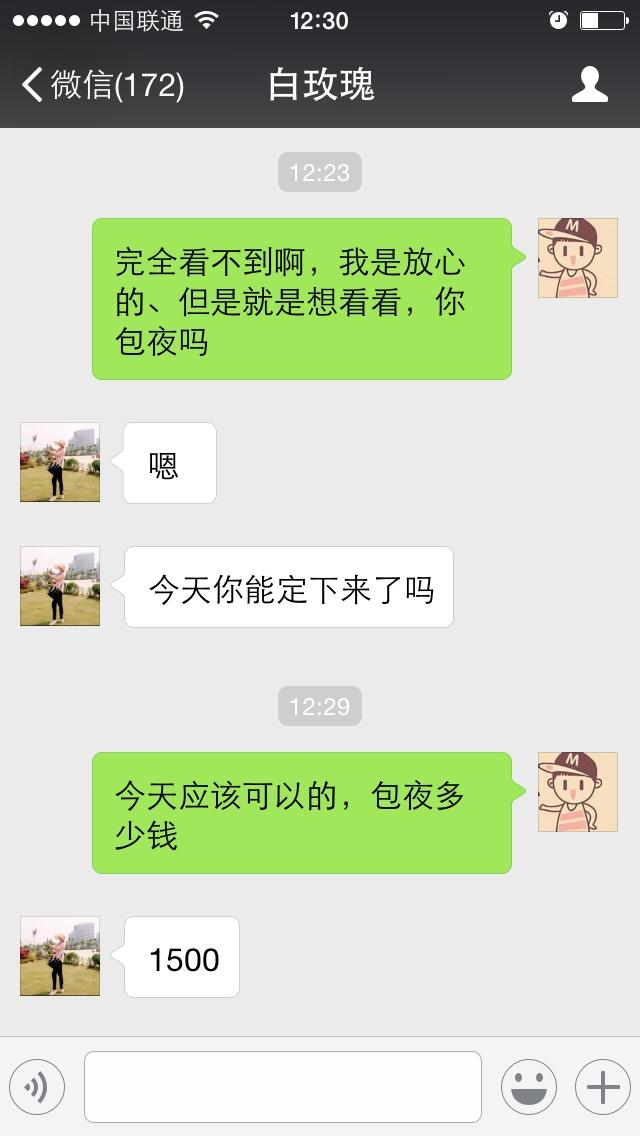Open the contact profile icon for 白玫瑰
This screenshot has height=1136, width=640.
590,85
